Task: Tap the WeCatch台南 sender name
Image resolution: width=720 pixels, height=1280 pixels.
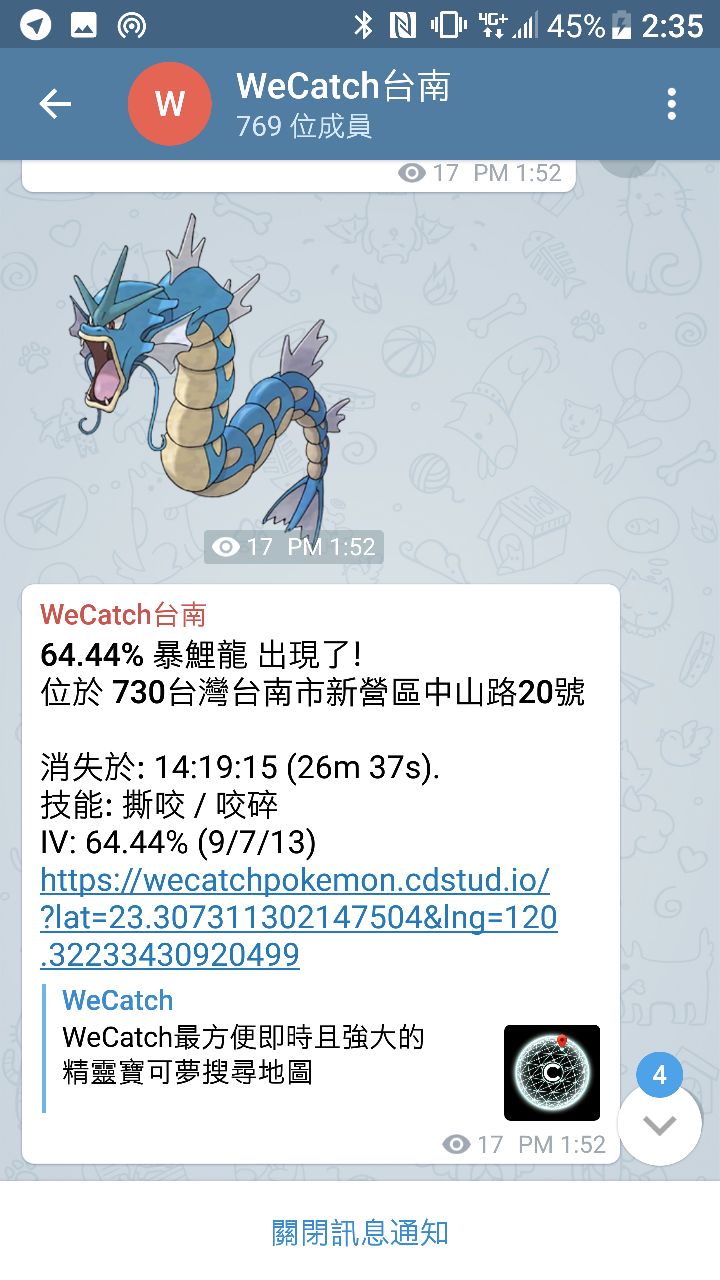Action: [123, 614]
